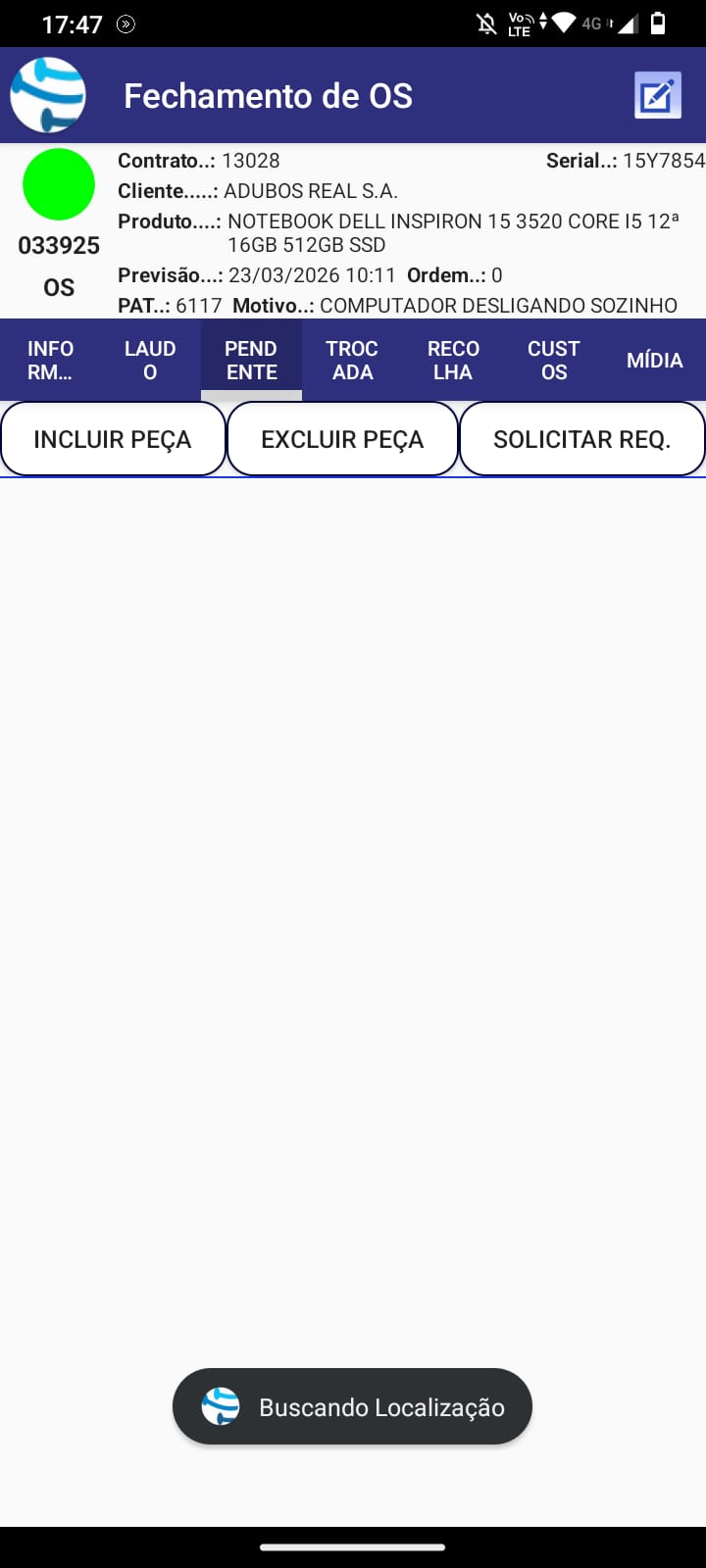The image size is (706, 1568).
Task: Choose EXCLUIR PEÇA to remove a part
Action: (342, 439)
